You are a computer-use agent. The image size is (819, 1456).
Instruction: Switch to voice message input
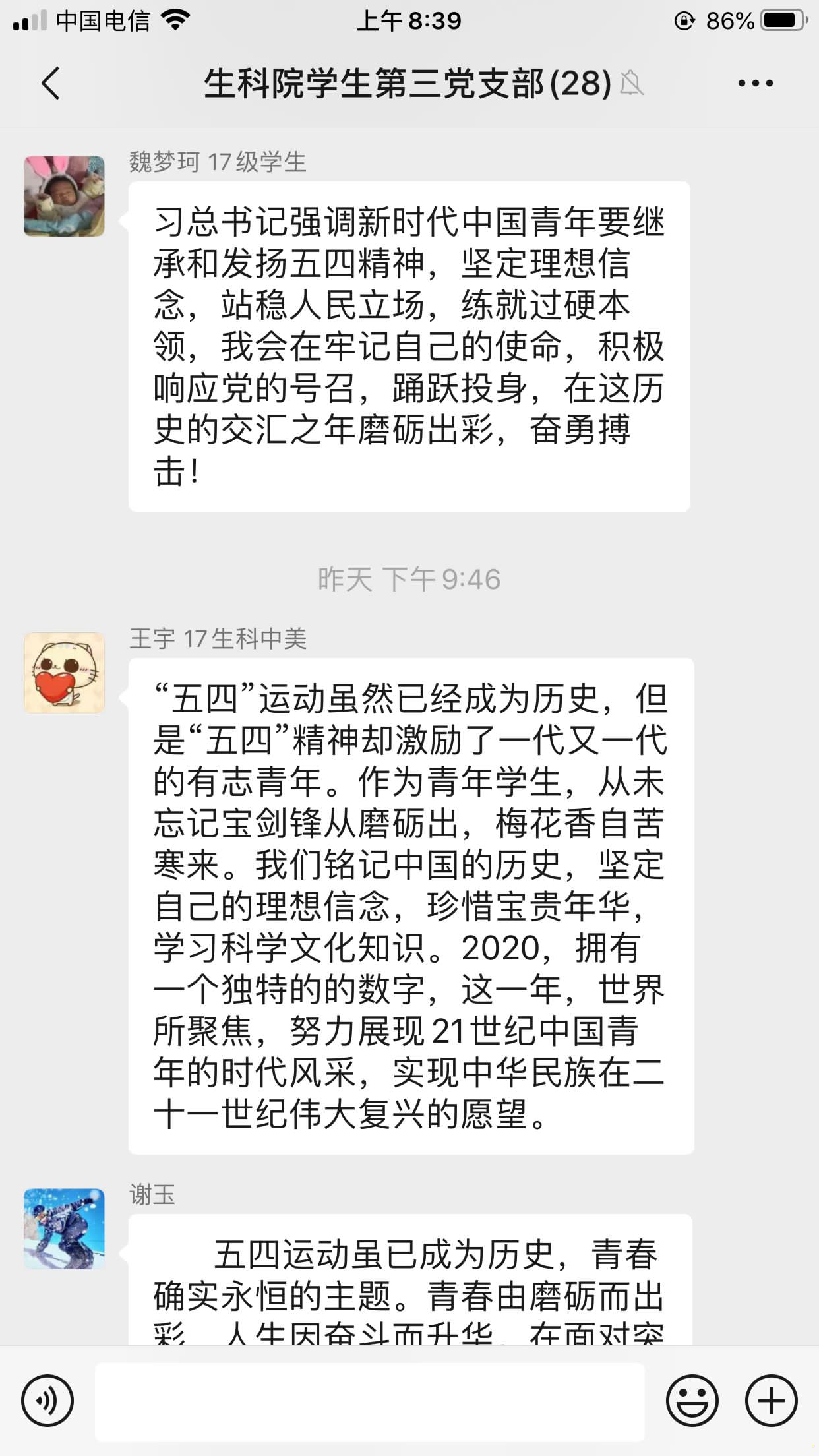click(x=47, y=1401)
